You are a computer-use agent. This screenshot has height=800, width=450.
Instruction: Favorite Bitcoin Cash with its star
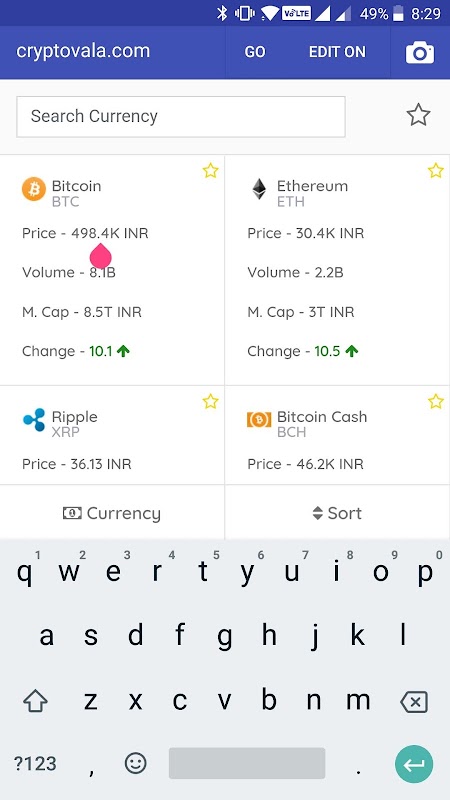435,402
